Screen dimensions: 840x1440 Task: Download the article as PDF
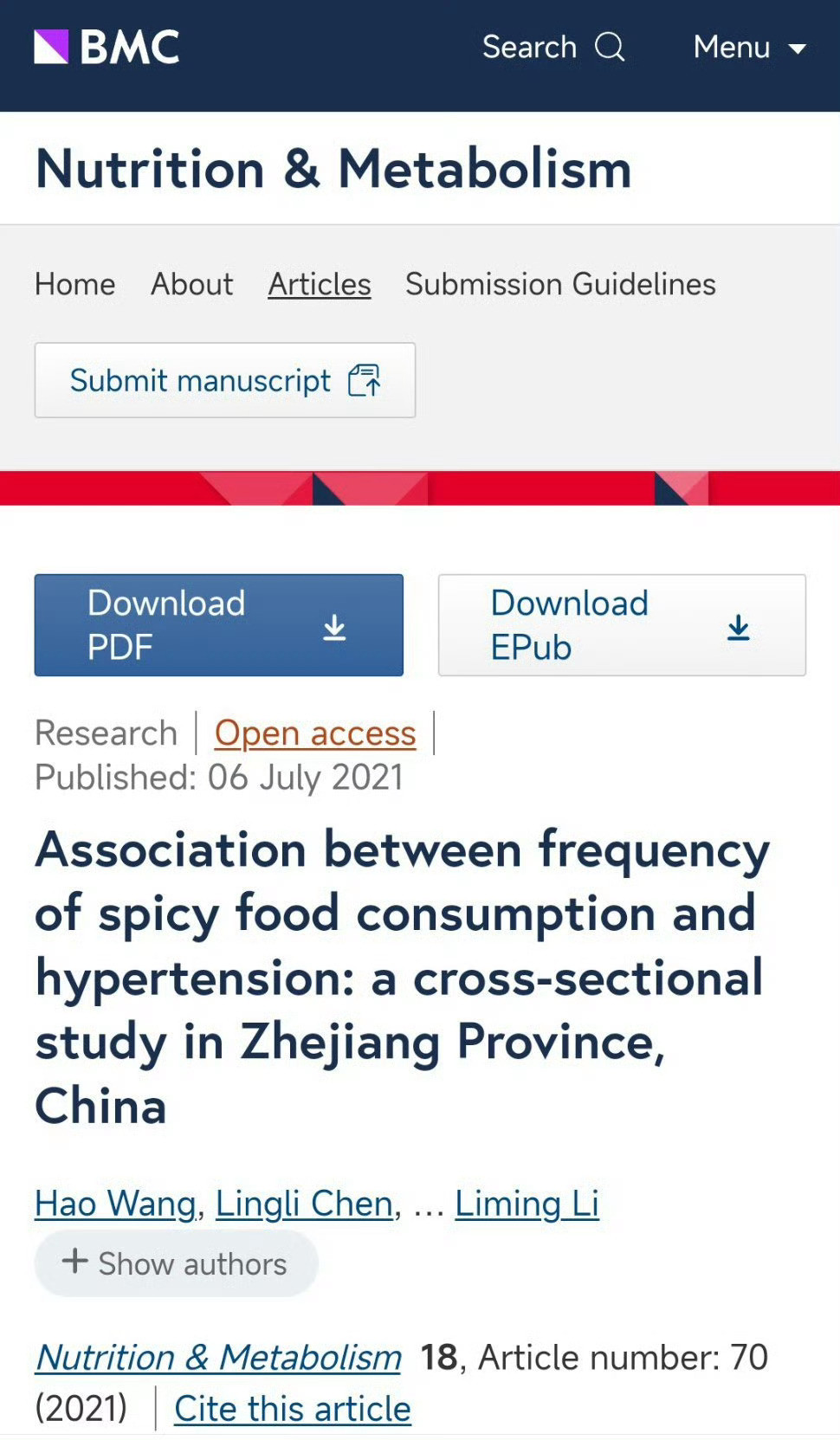pyautogui.click(x=219, y=625)
